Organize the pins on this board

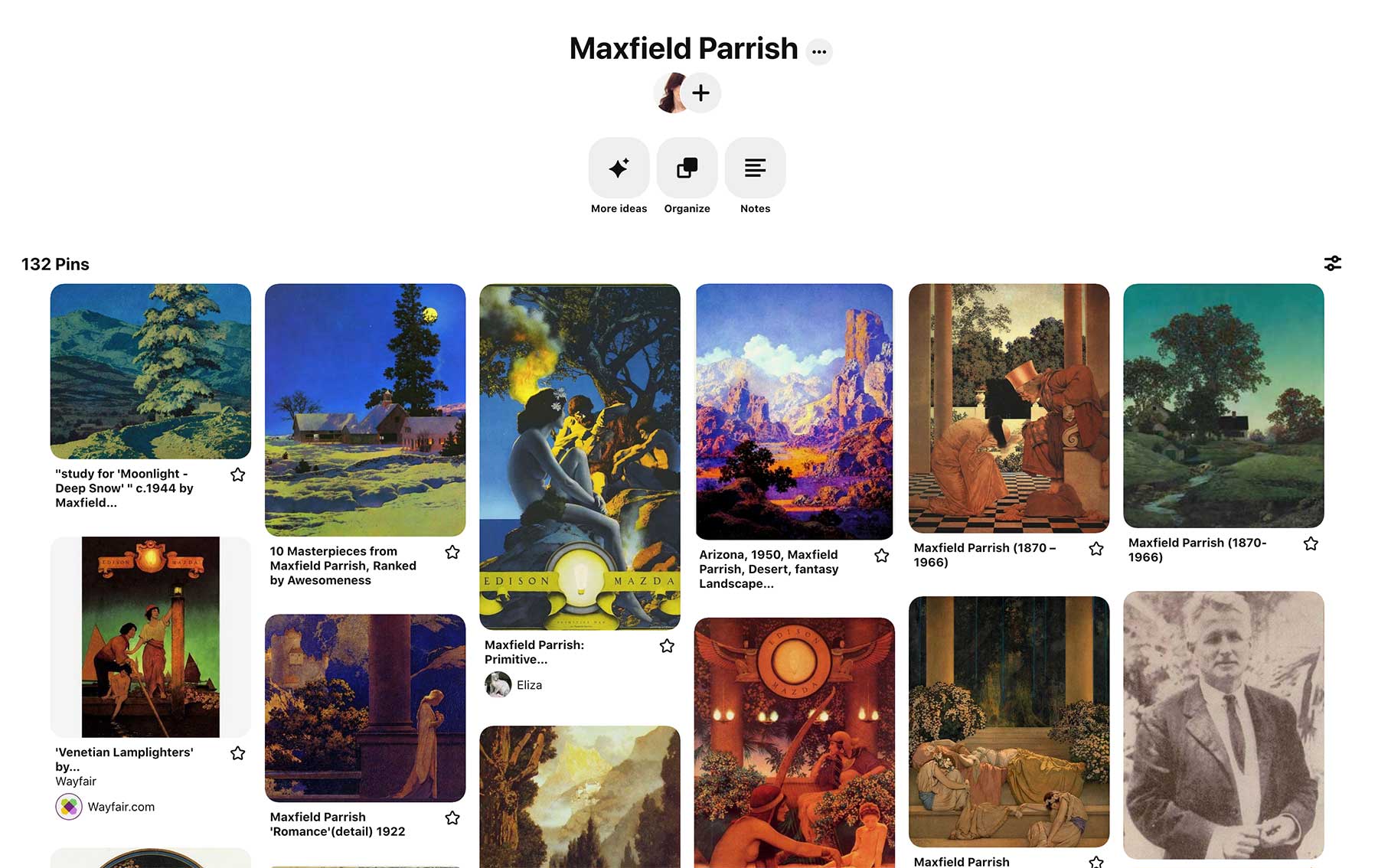tap(687, 168)
